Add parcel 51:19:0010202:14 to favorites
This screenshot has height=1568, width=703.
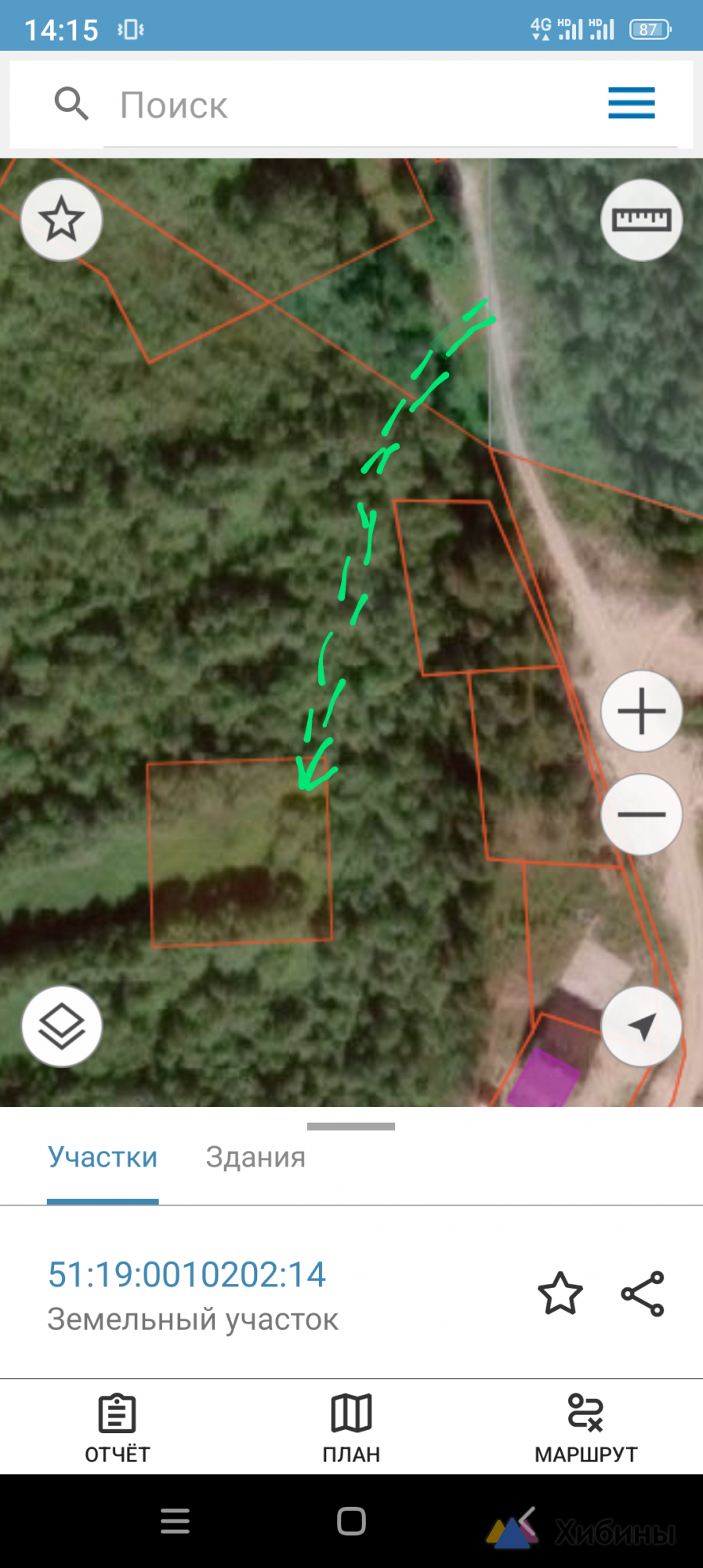[560, 1294]
